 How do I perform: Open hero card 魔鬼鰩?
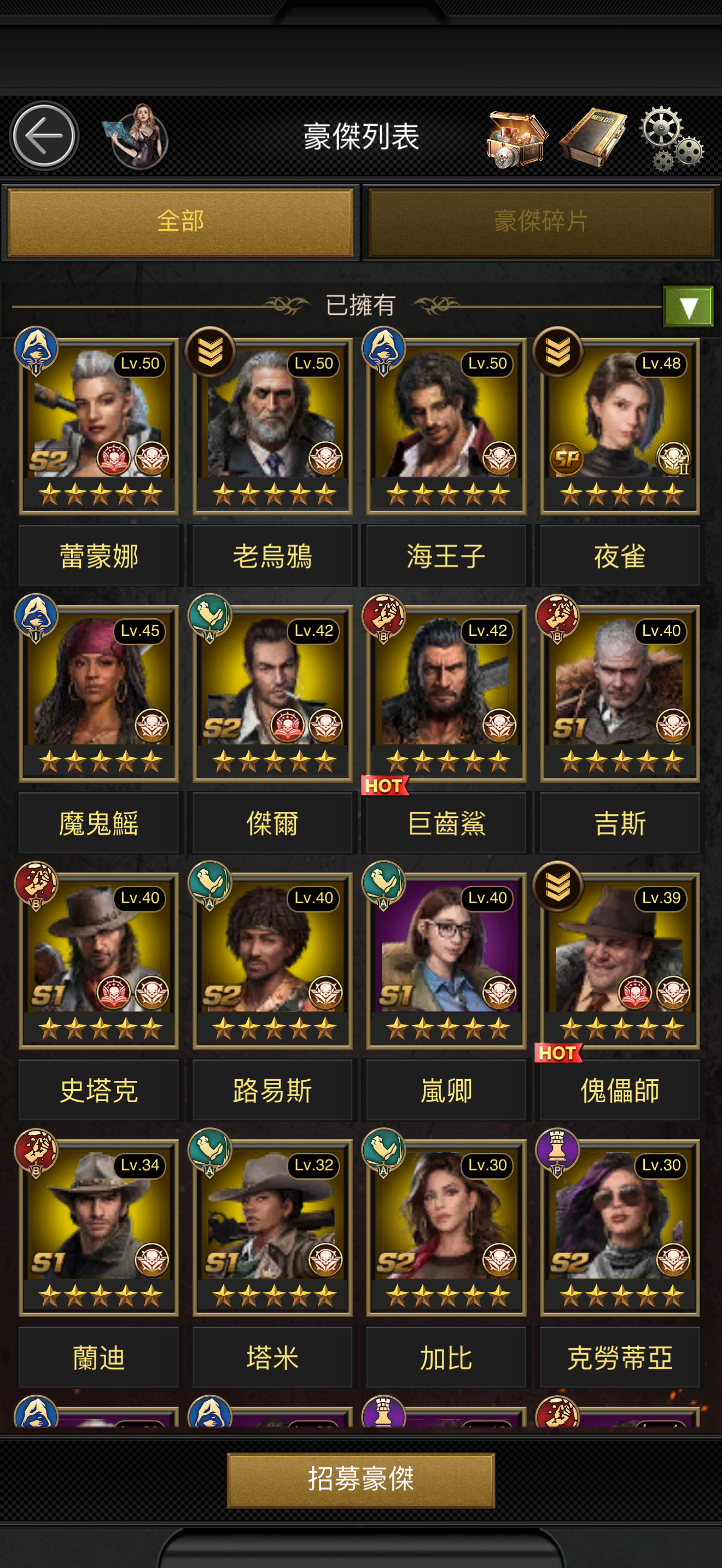point(98,693)
